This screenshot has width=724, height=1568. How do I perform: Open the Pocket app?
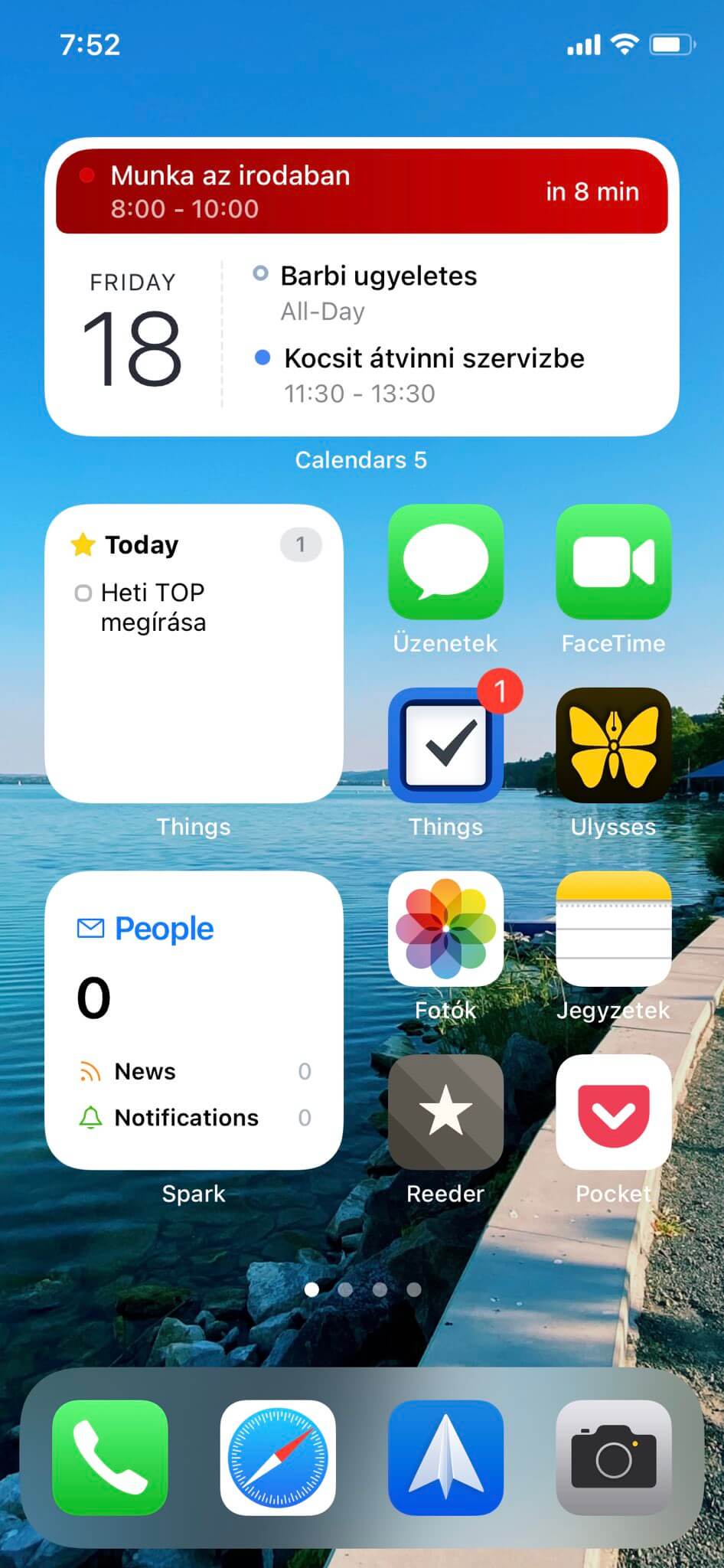click(613, 1112)
